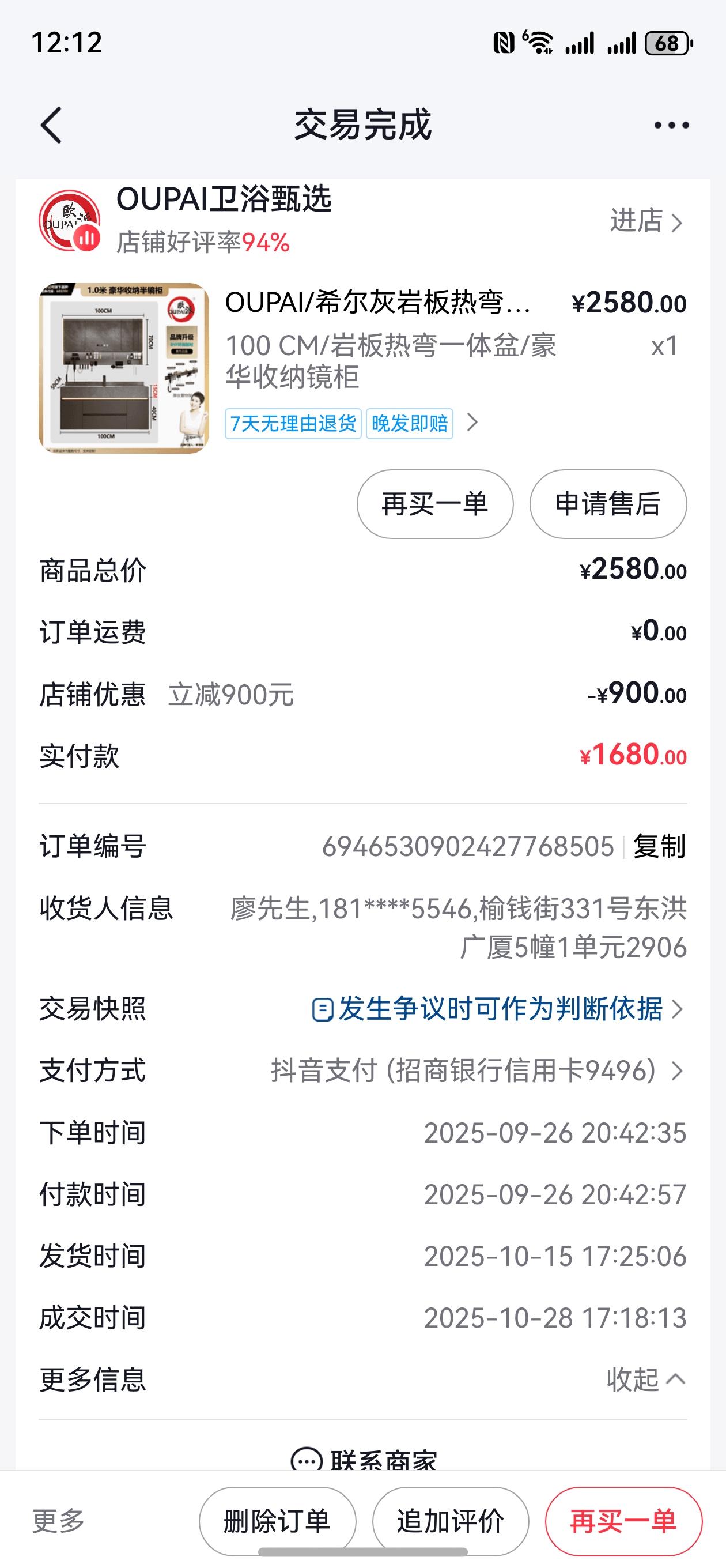View 7天无理由退货 service guarantee details
The image size is (726, 1568).
293,424
